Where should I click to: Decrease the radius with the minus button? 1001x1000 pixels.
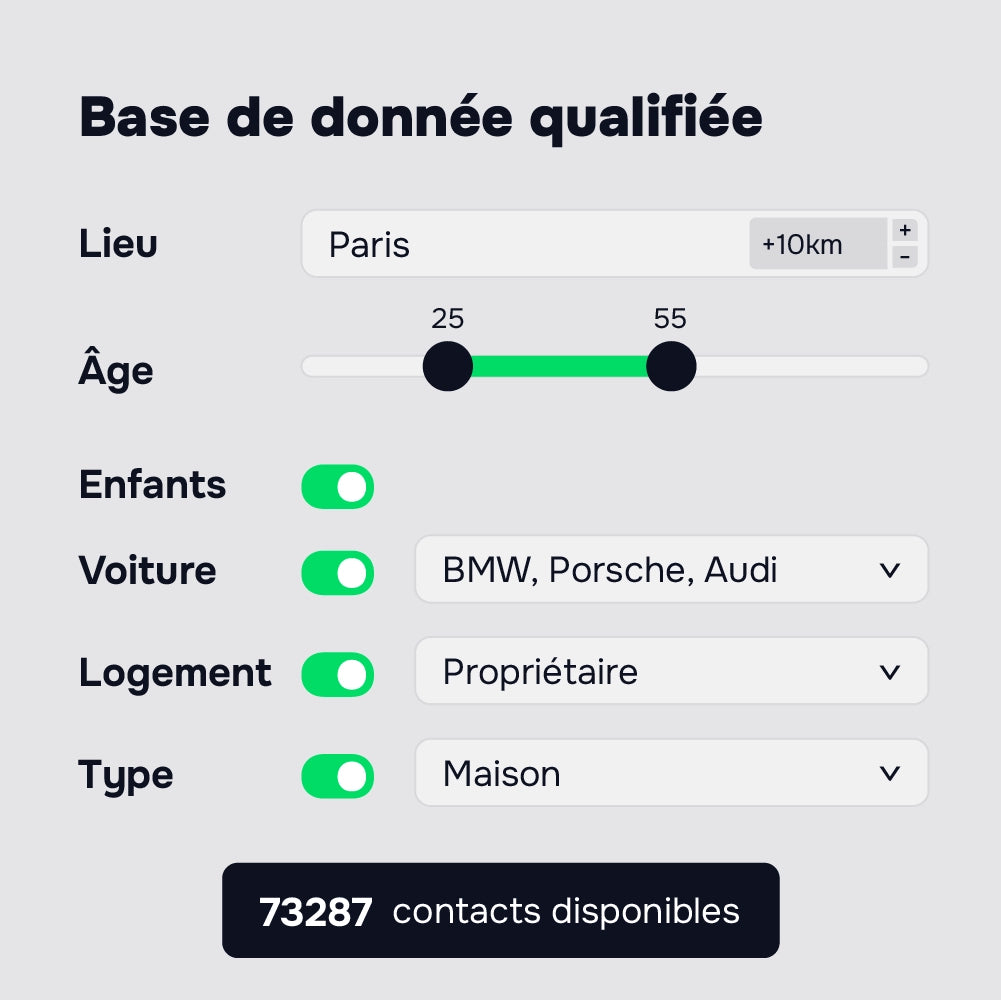905,257
